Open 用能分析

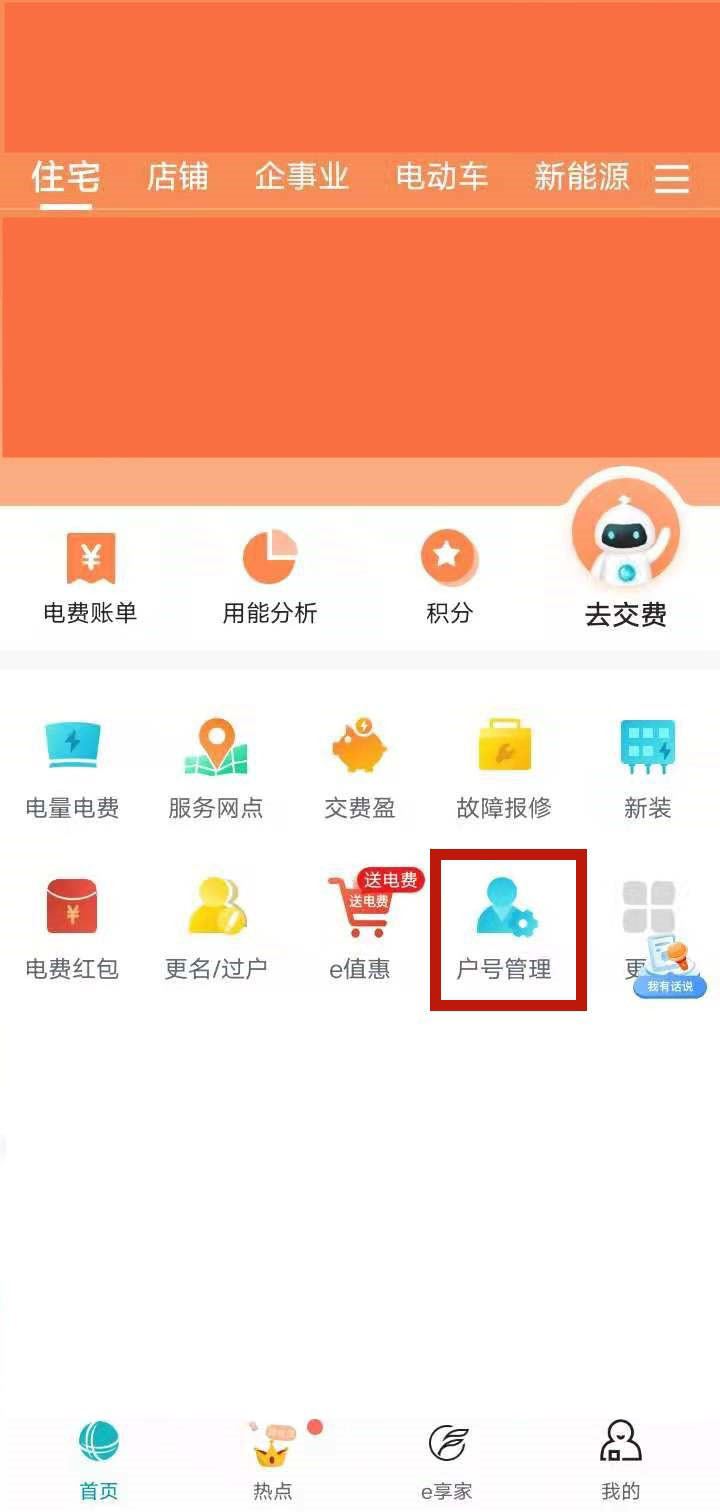pos(269,578)
